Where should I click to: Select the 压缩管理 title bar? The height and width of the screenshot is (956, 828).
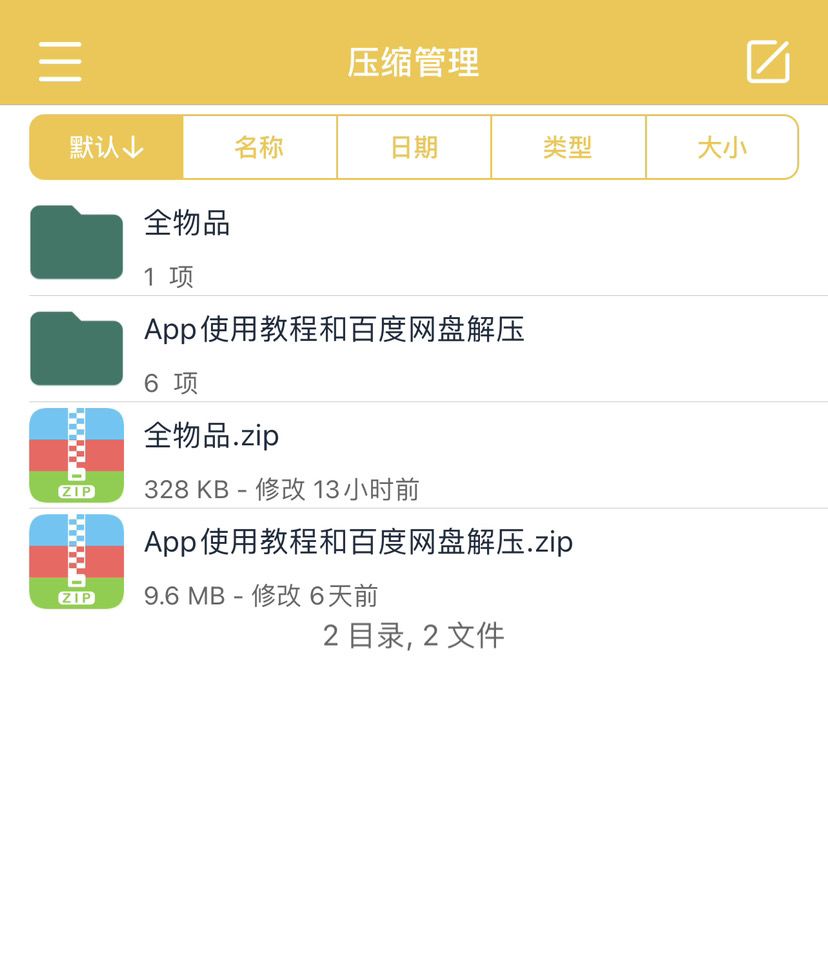click(x=414, y=61)
